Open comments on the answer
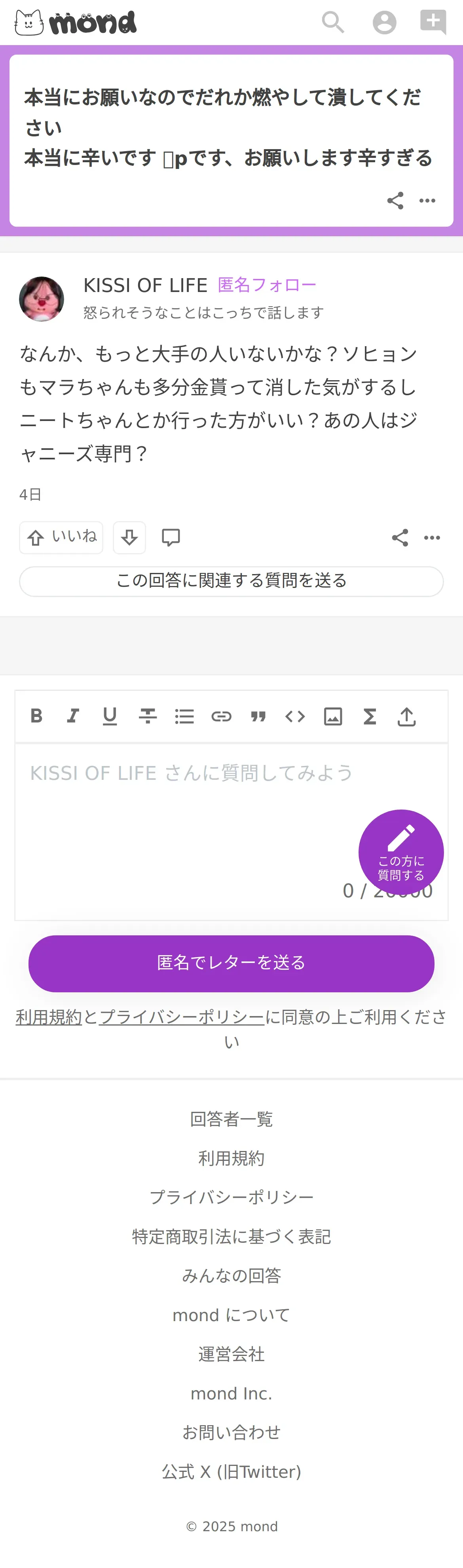The image size is (463, 1568). (170, 537)
